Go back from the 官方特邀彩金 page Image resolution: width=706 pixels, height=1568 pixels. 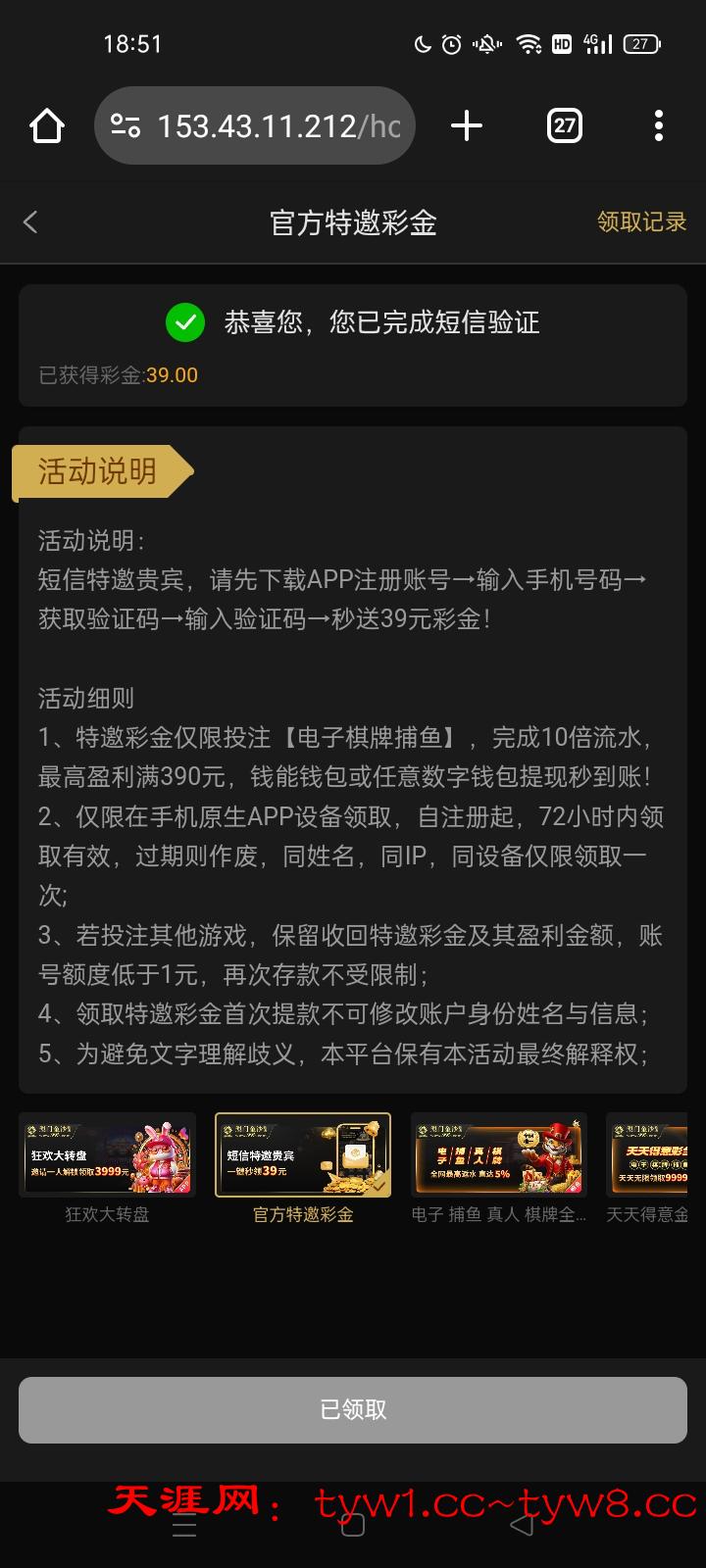pyautogui.click(x=30, y=222)
